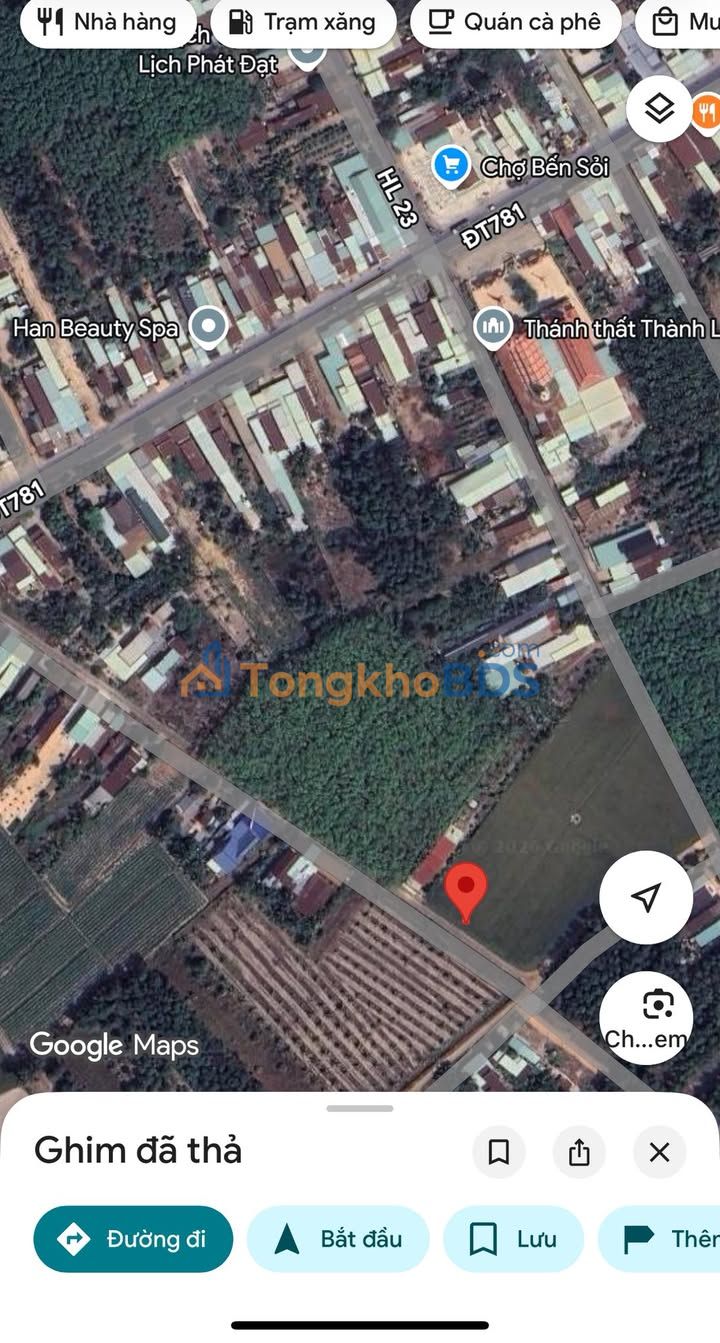Start navigation with Bắt đầu
The height and width of the screenshot is (1343, 720).
338,1239
